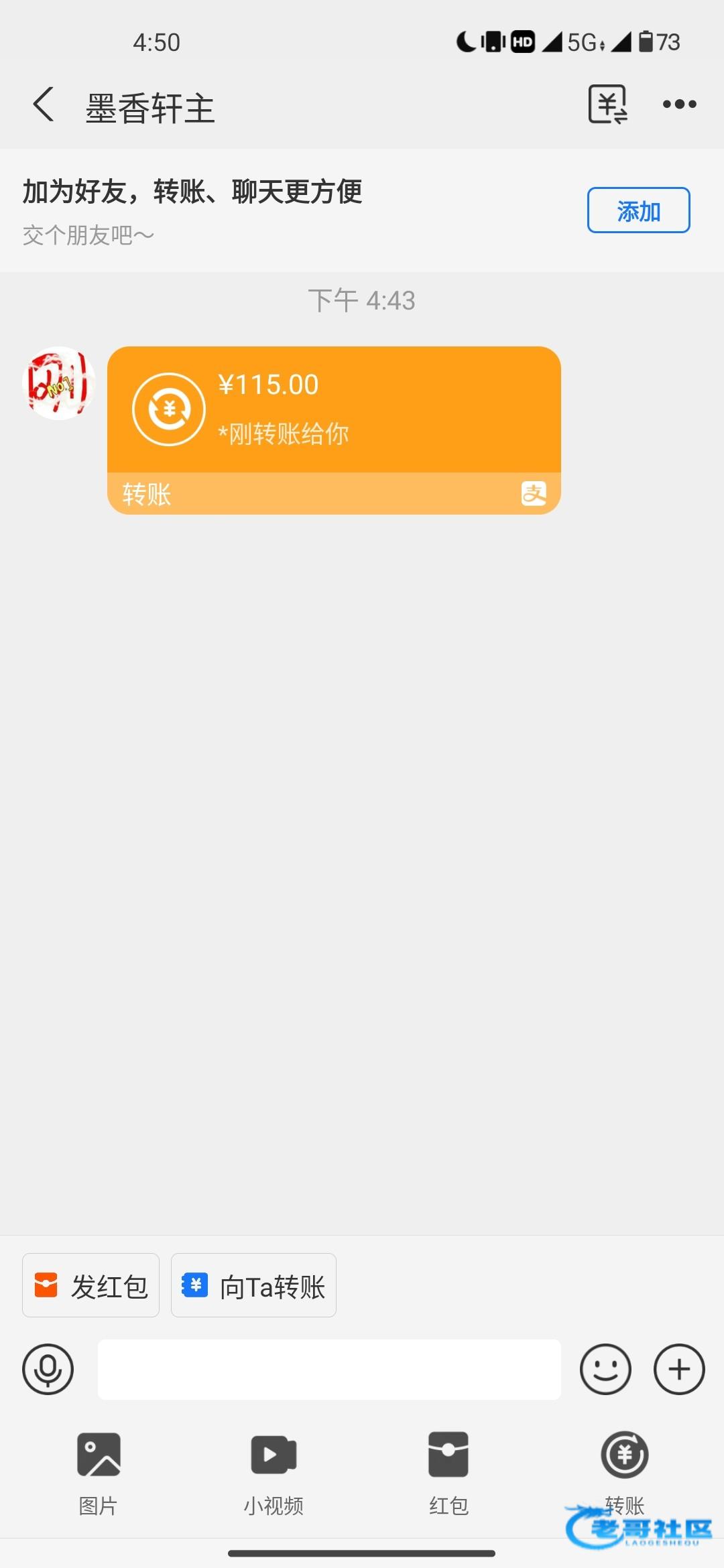Toggle the plus attachments panel

(679, 1369)
